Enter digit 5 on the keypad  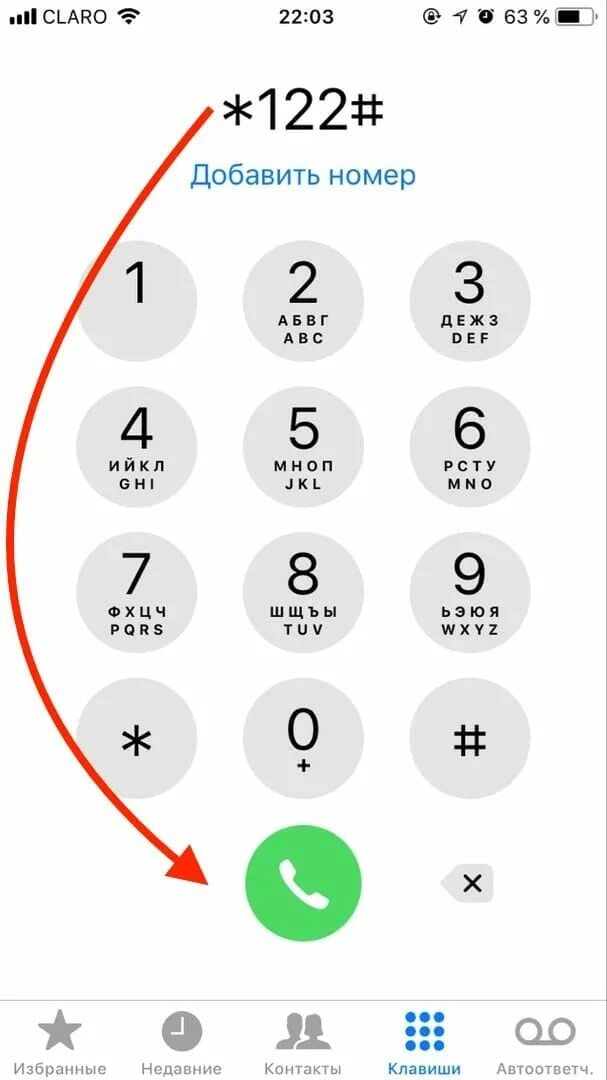pyautogui.click(x=303, y=446)
